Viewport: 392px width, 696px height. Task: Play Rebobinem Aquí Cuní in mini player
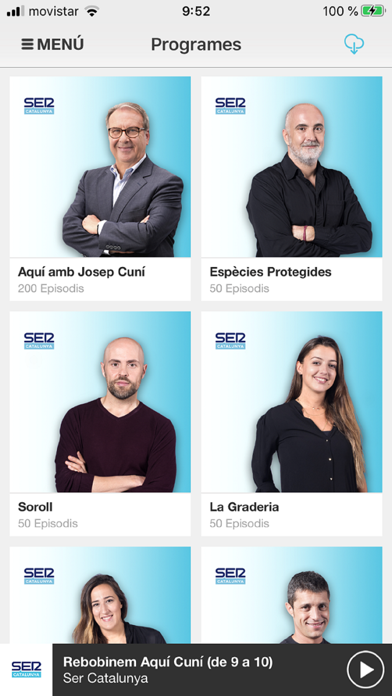365,670
